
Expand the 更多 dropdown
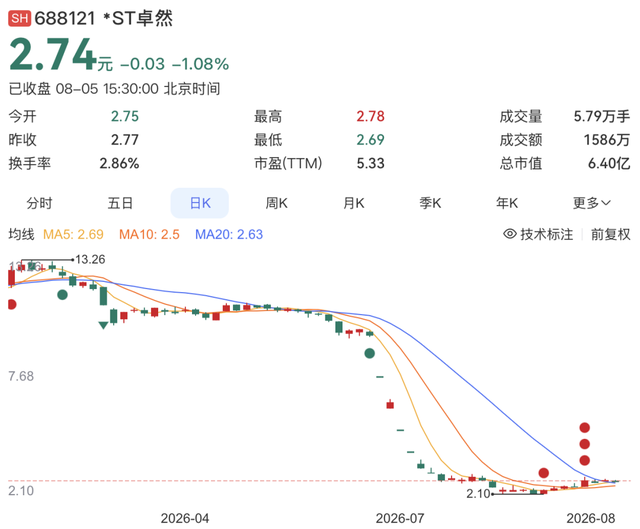[x=591, y=203]
